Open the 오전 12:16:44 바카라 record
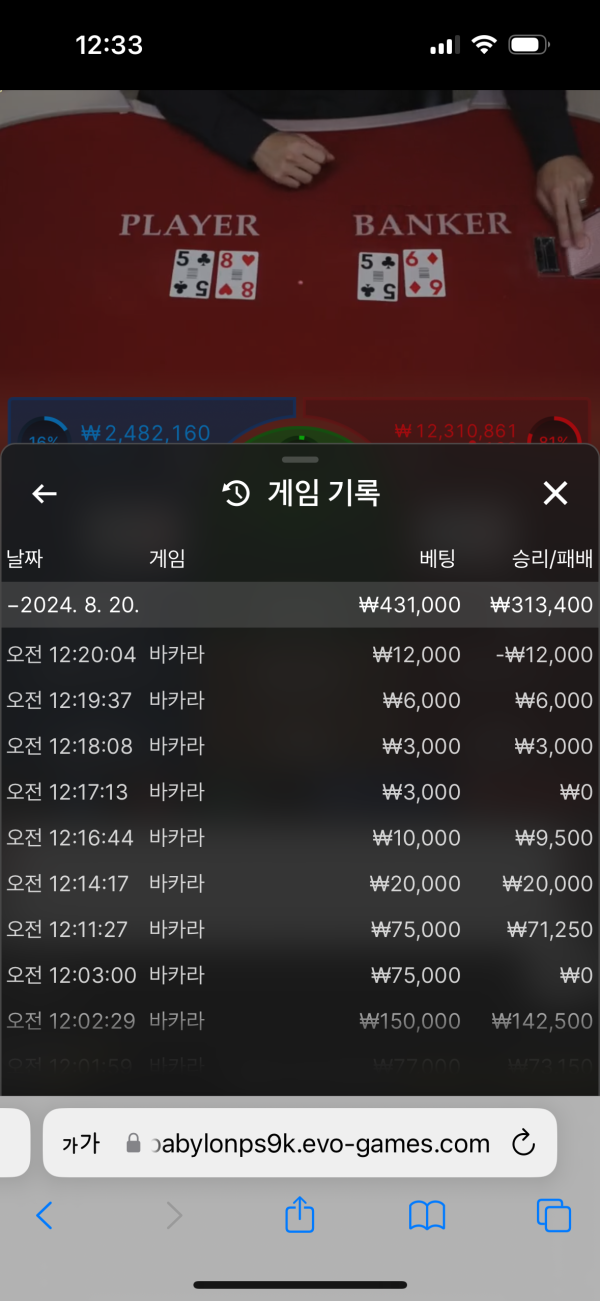This screenshot has width=600, height=1301. pyautogui.click(x=300, y=838)
